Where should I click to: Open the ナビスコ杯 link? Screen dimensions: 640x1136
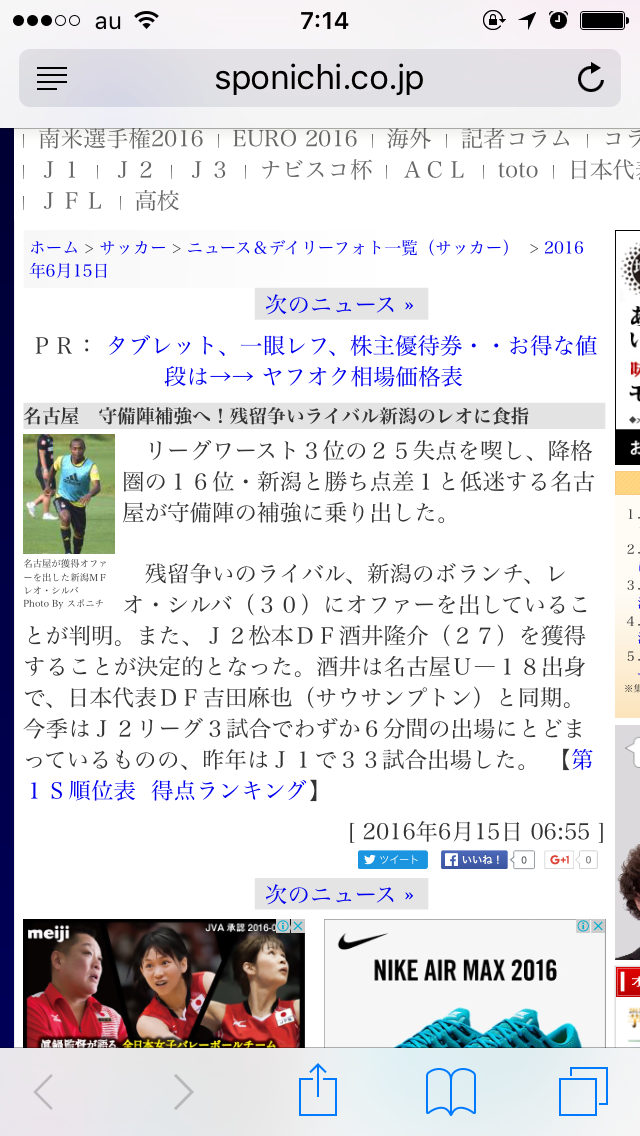click(x=317, y=170)
